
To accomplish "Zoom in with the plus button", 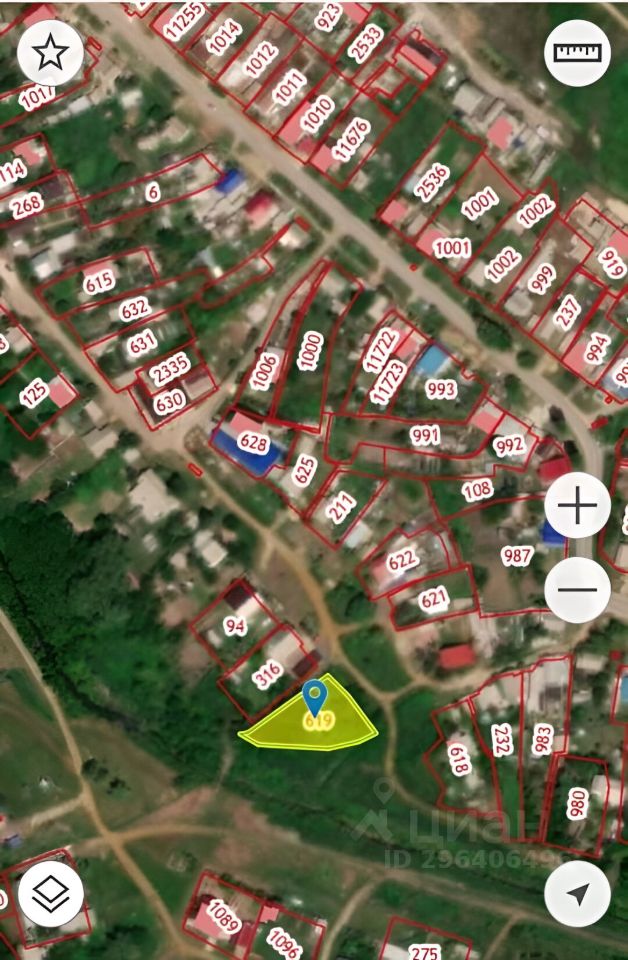I will (577, 507).
